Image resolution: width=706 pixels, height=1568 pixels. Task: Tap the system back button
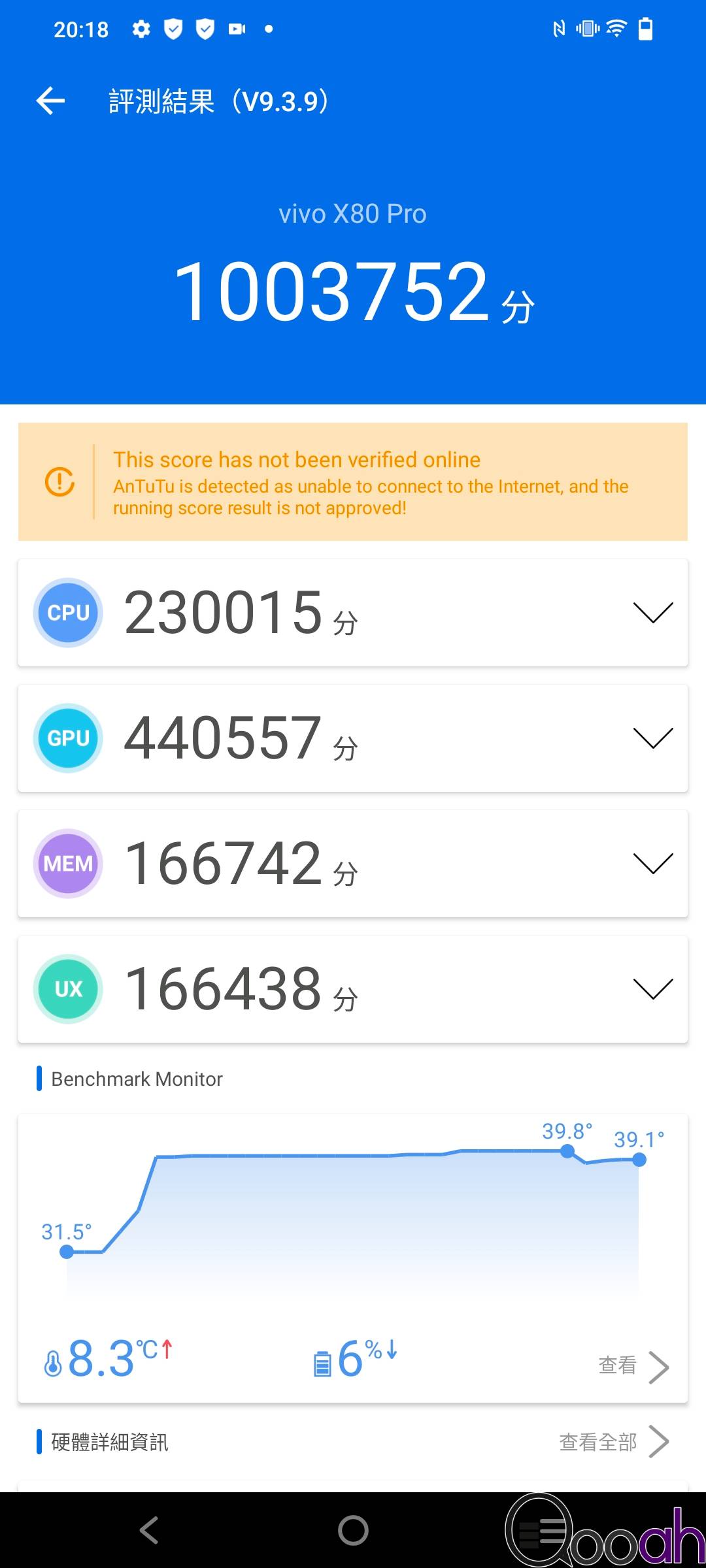coord(150,1530)
